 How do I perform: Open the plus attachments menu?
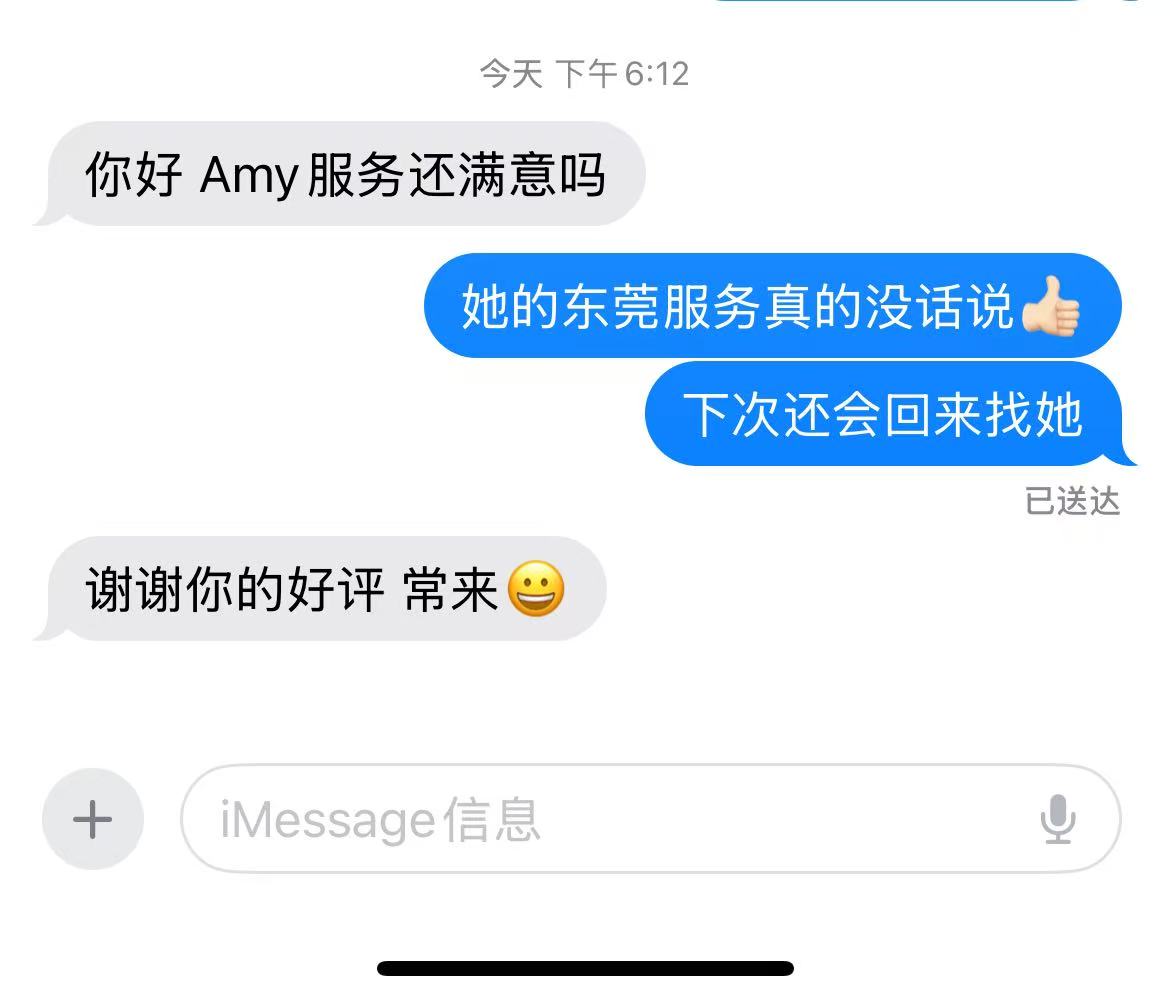point(93,819)
